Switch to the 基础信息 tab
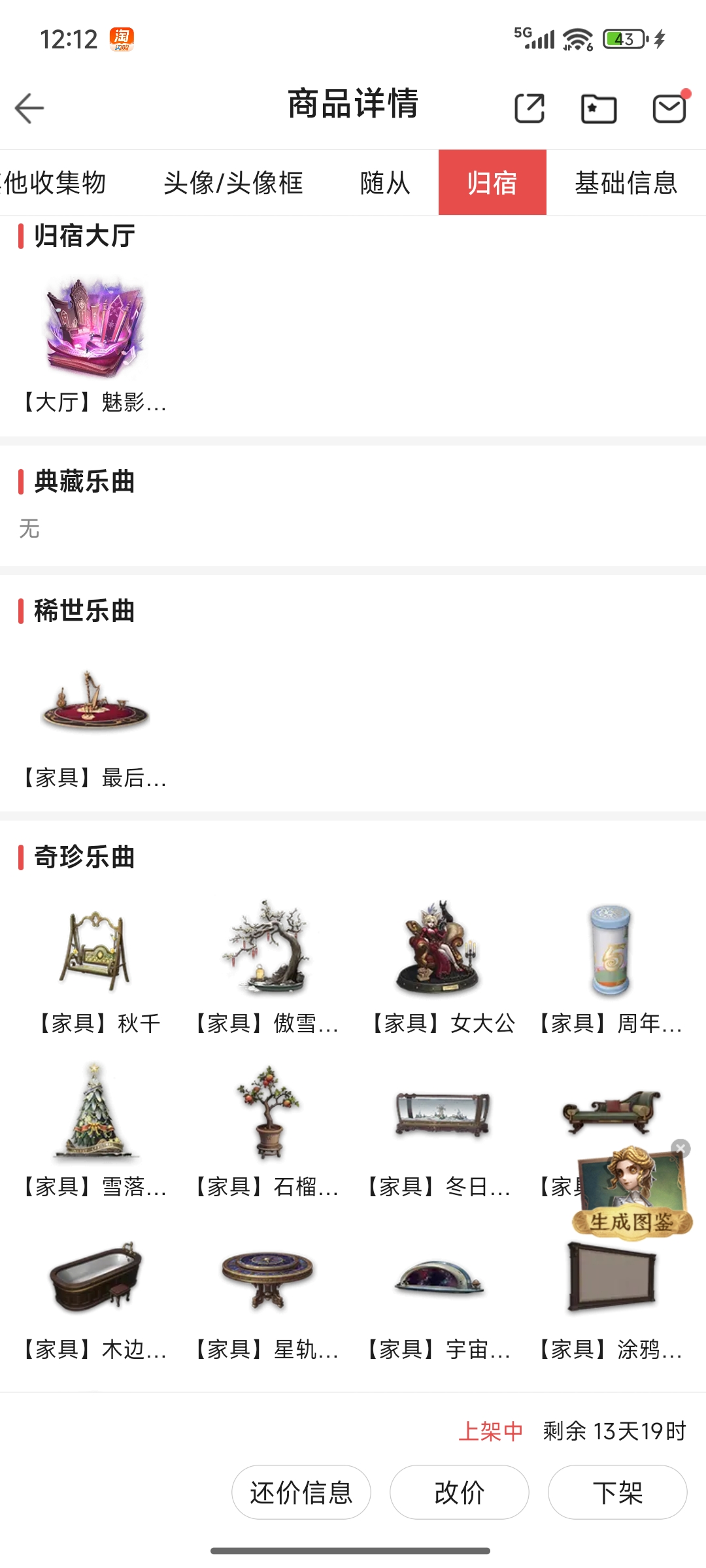Image resolution: width=706 pixels, height=1568 pixels. click(626, 183)
